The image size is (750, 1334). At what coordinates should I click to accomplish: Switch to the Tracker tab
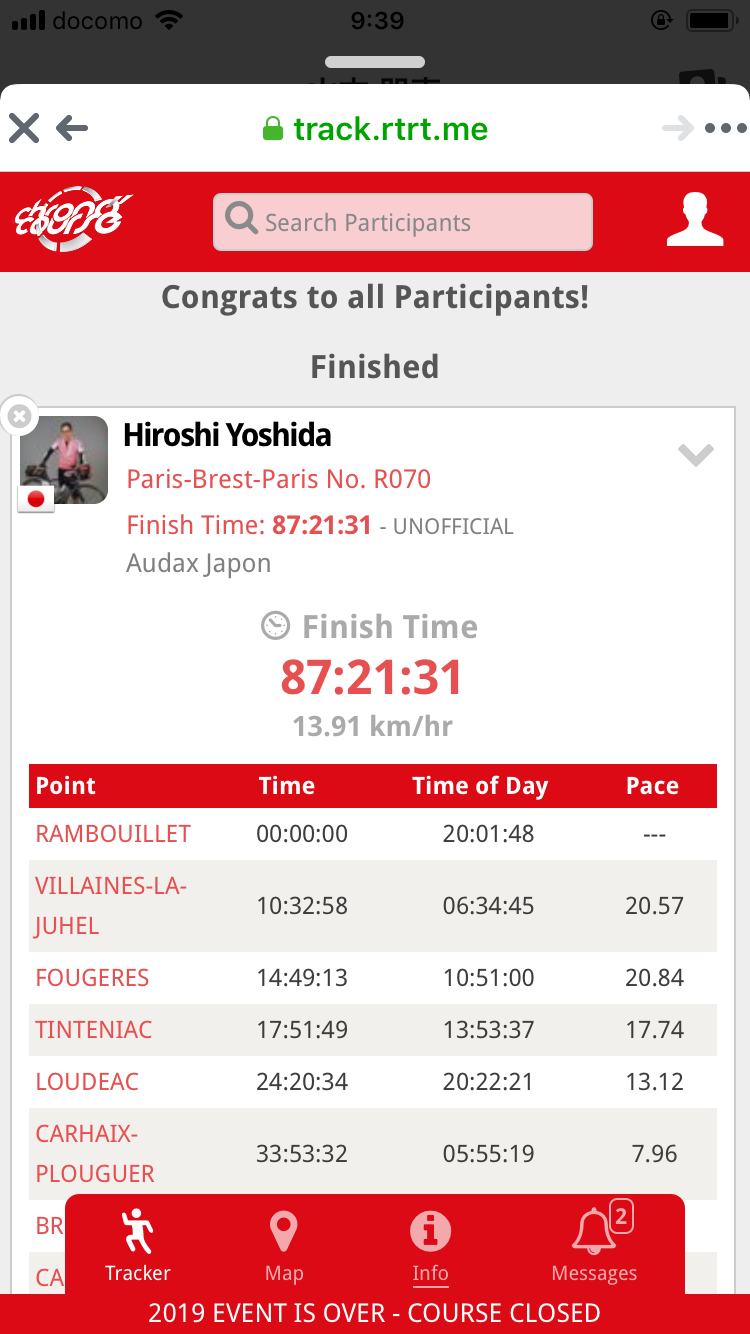click(138, 1245)
